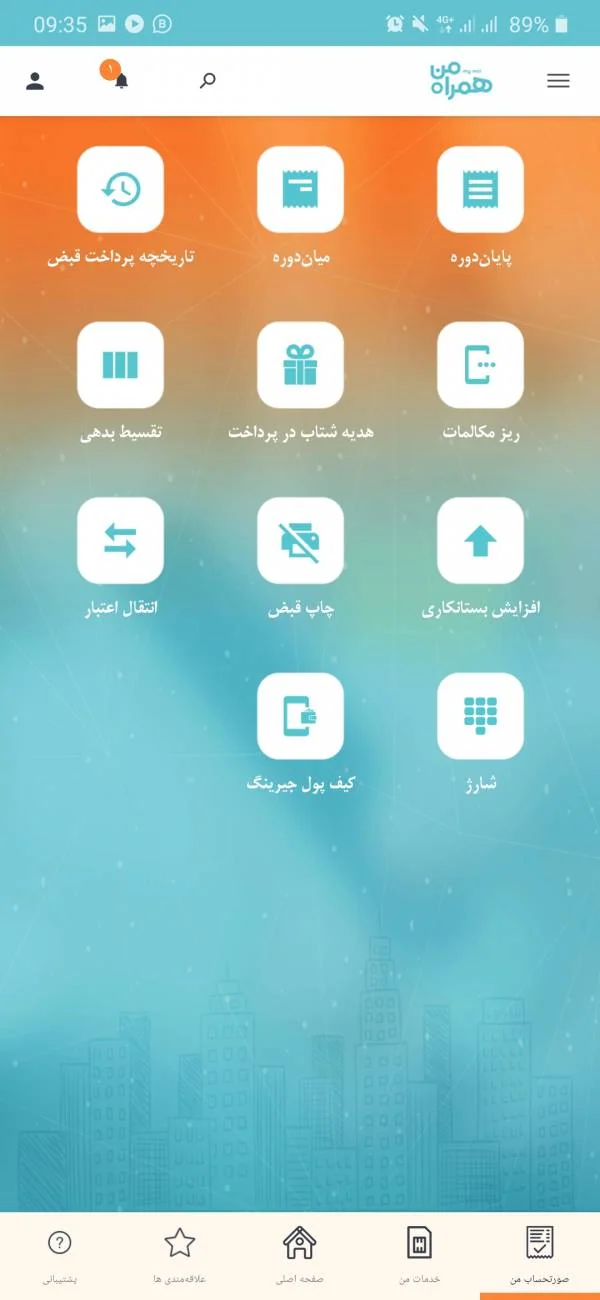This screenshot has height=1300, width=600.
Task: Open کیف پول جیرینگ wallet
Action: (300, 716)
